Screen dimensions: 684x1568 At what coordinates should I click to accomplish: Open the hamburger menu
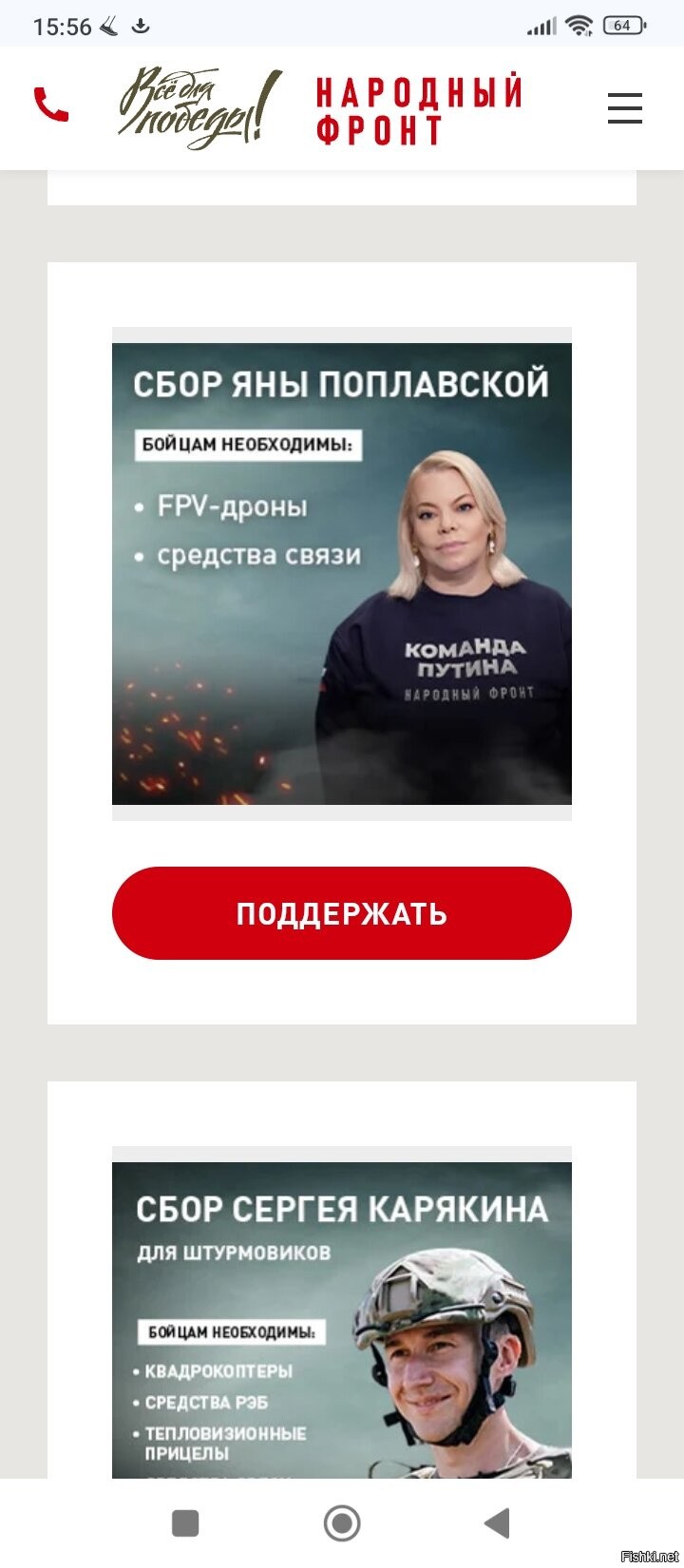click(624, 108)
